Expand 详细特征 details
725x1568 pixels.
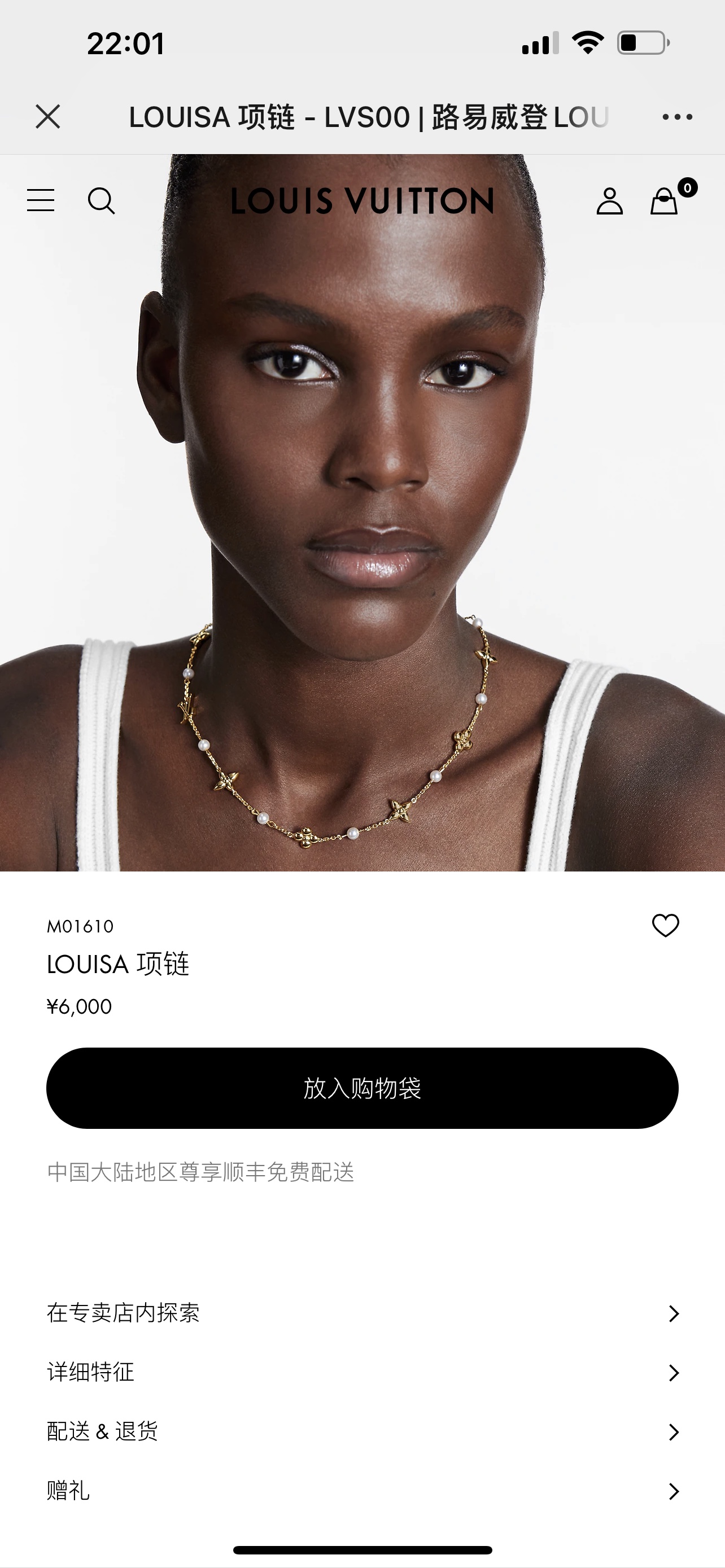click(362, 1372)
